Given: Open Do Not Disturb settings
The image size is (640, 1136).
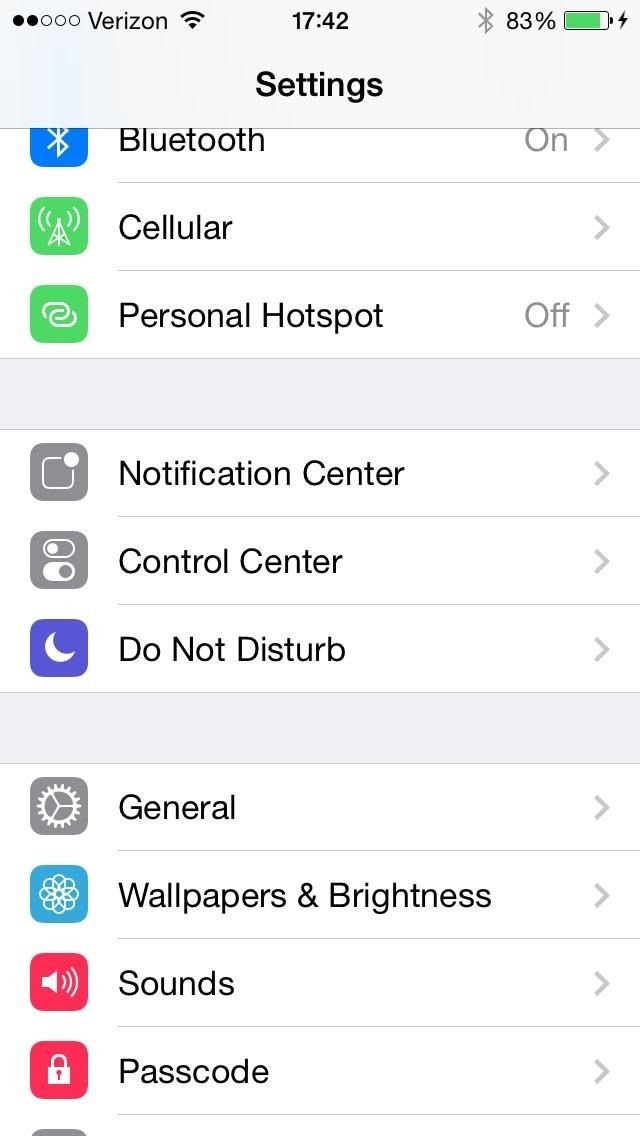Looking at the screenshot, I should 320,650.
